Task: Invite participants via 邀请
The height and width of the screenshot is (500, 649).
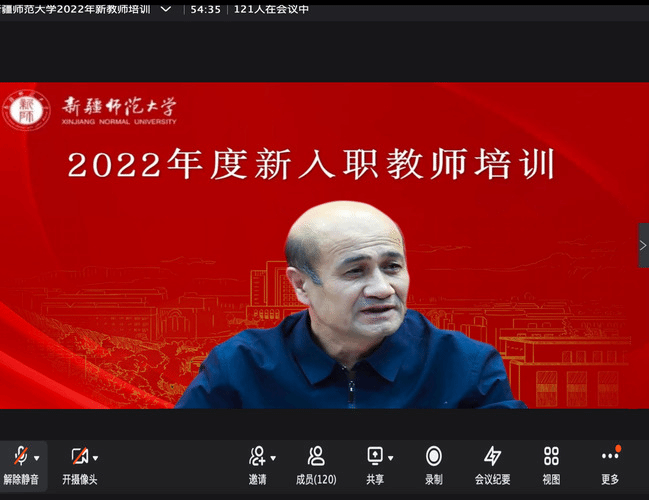Action: point(258,463)
